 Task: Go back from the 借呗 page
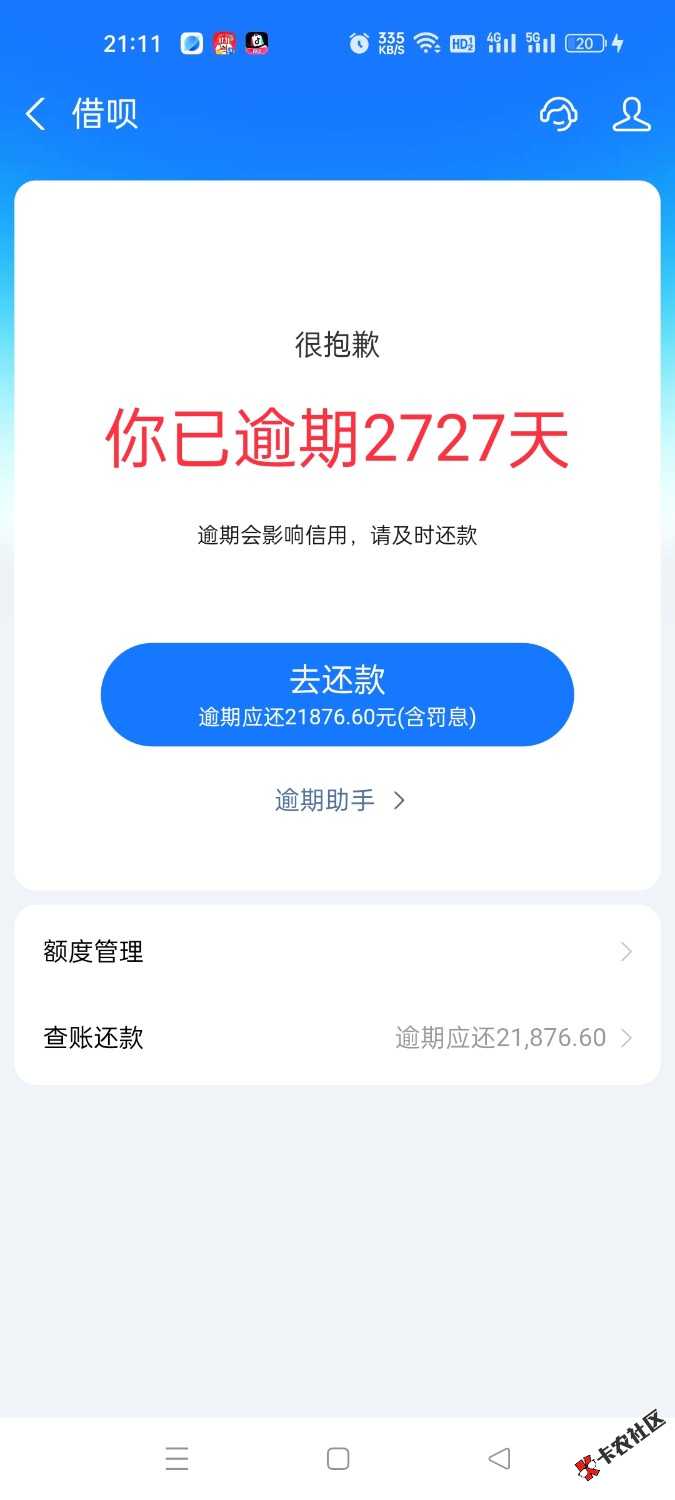click(36, 114)
